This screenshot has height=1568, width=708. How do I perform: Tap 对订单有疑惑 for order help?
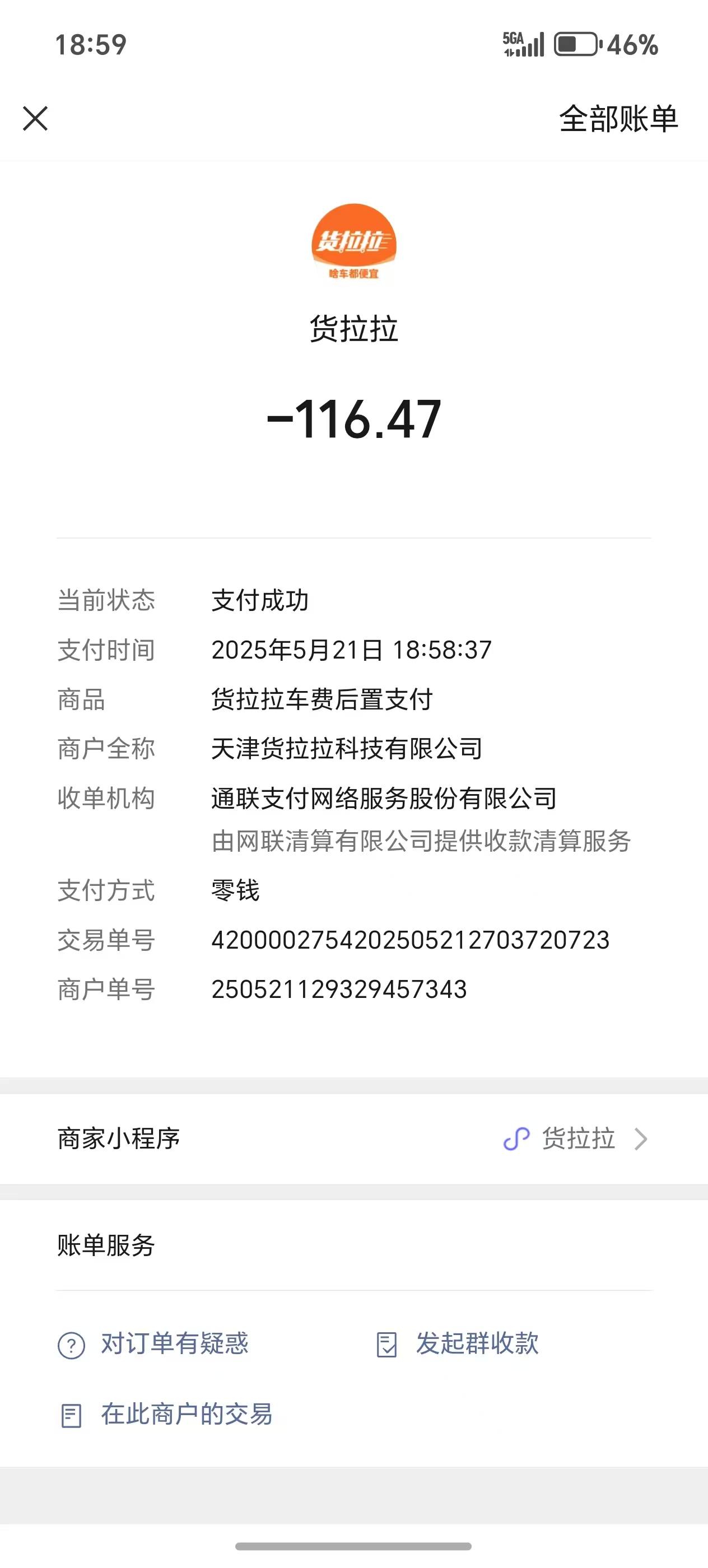(174, 1343)
